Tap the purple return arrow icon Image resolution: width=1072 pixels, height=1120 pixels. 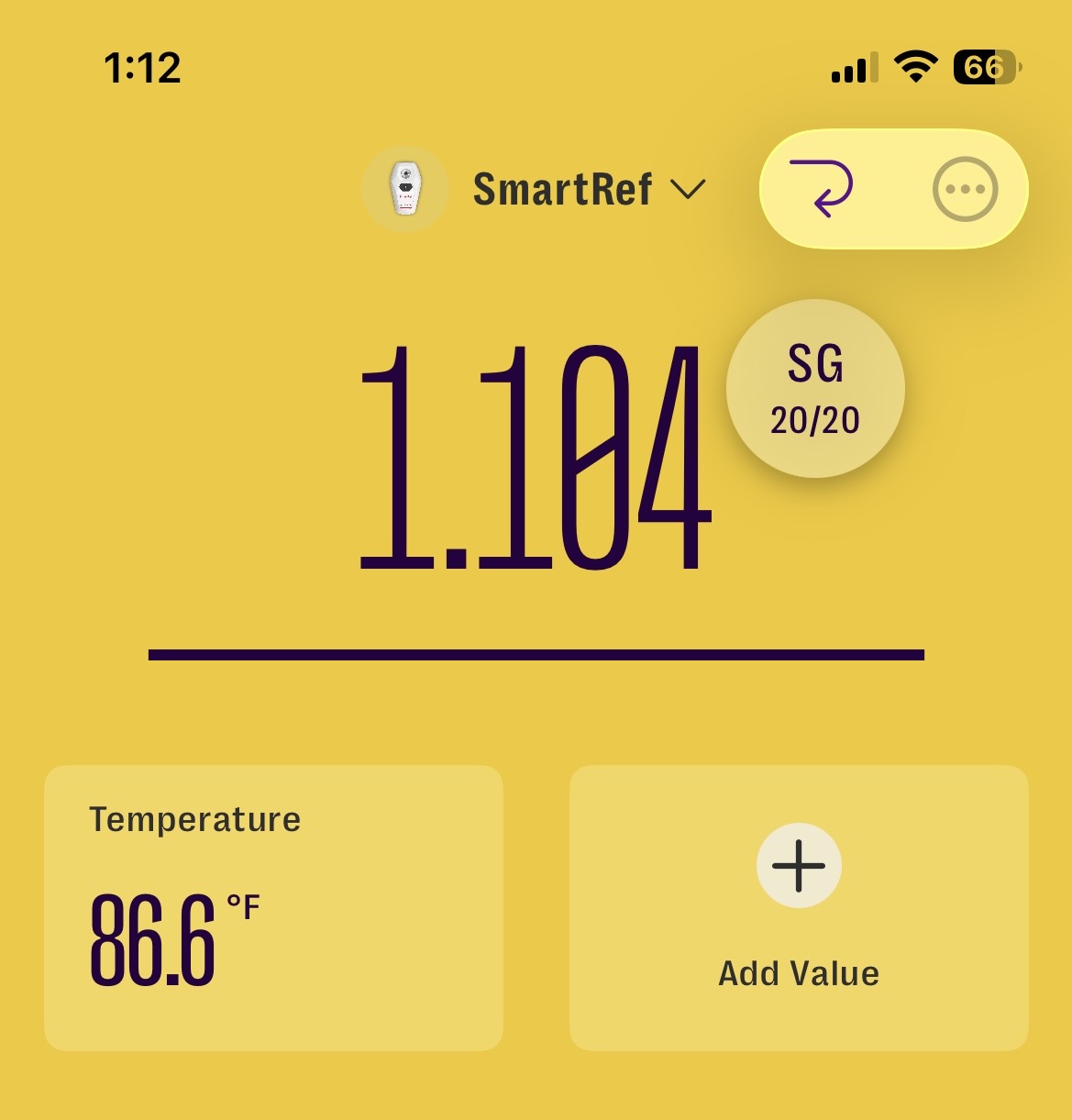(x=821, y=188)
